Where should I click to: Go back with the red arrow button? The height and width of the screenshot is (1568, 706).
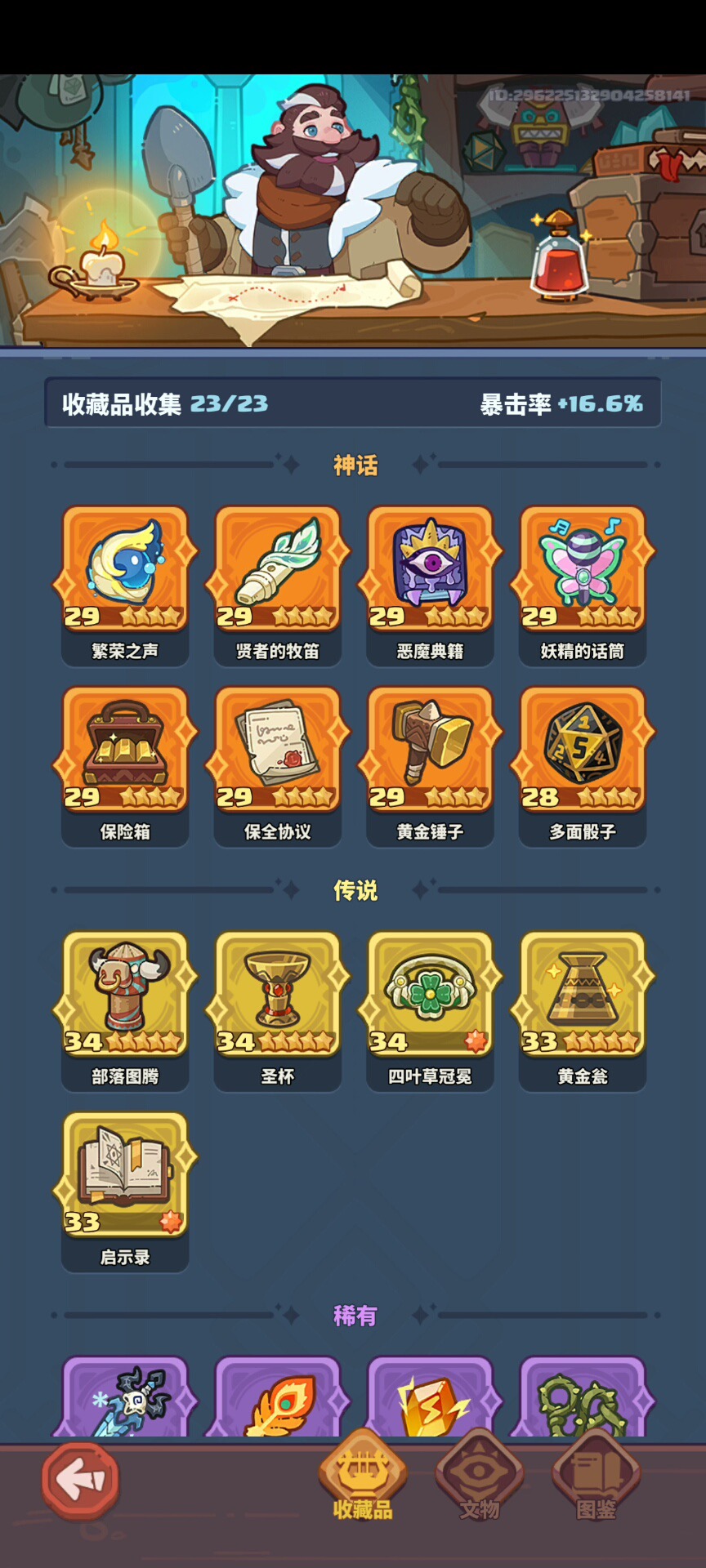81,1481
